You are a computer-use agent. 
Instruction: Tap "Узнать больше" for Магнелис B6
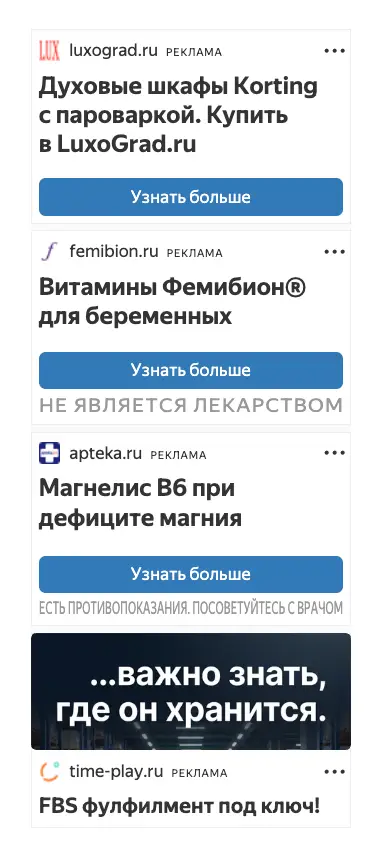[191, 574]
